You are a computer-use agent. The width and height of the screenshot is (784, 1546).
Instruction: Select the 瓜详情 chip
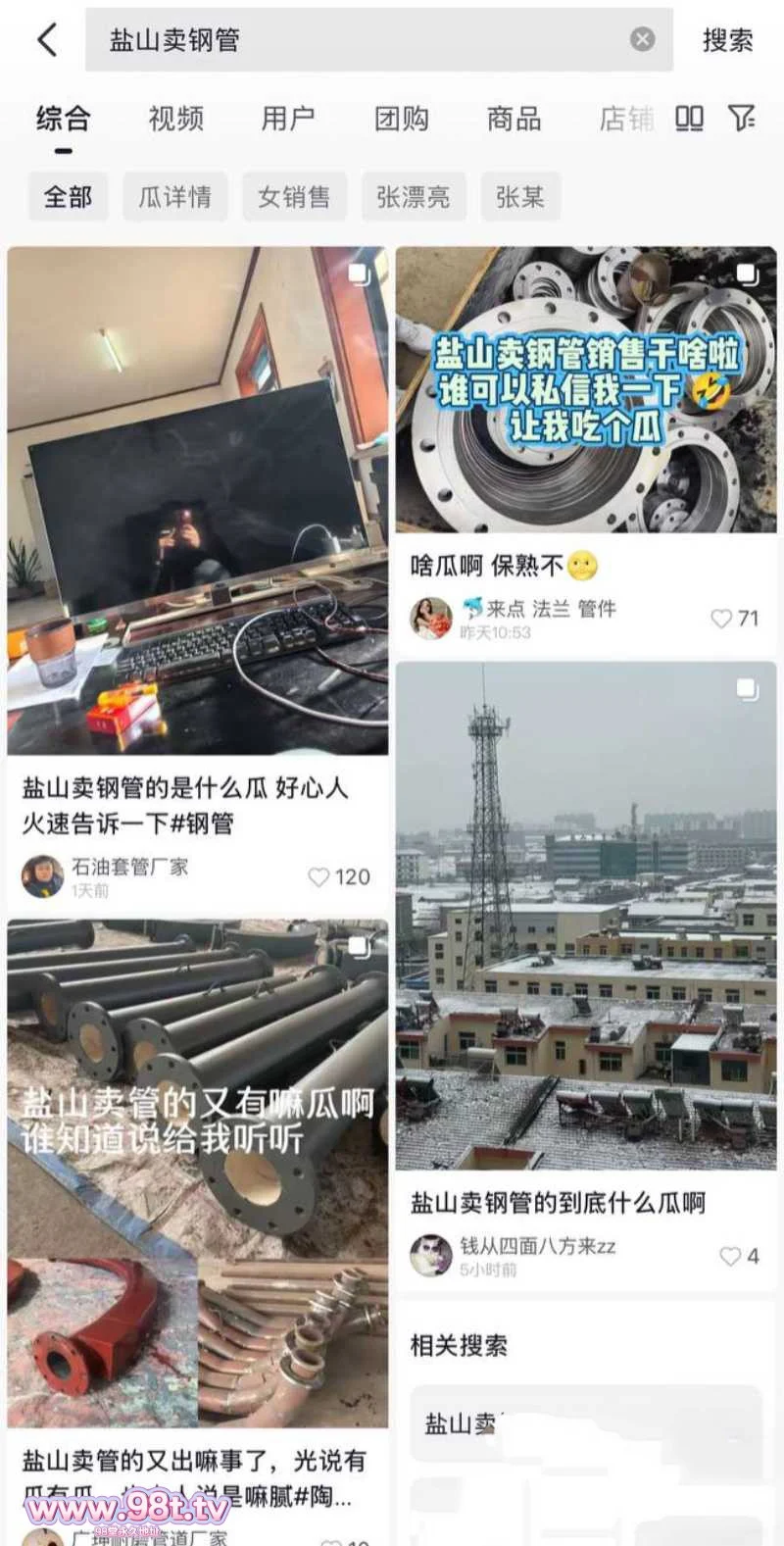pyautogui.click(x=174, y=197)
